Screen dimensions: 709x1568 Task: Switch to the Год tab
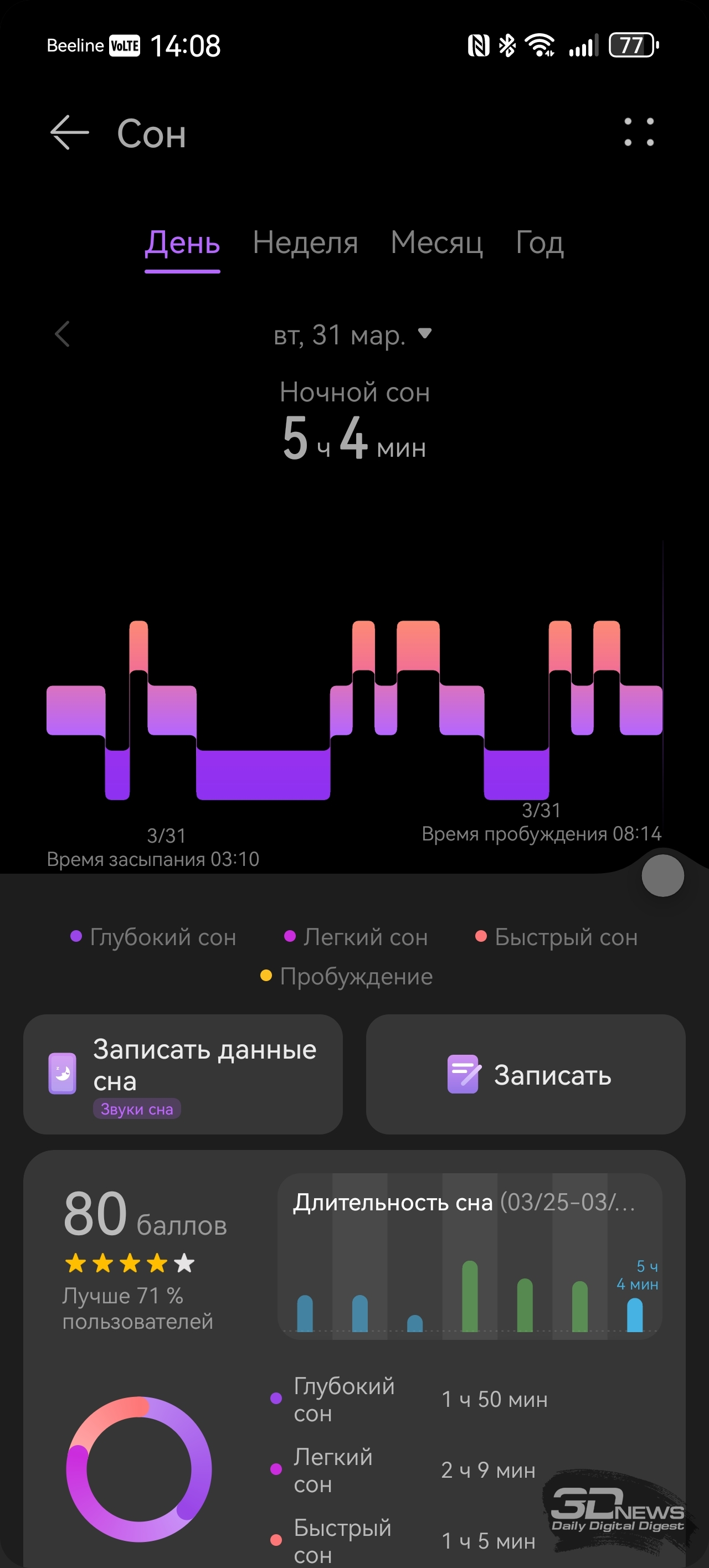point(539,244)
